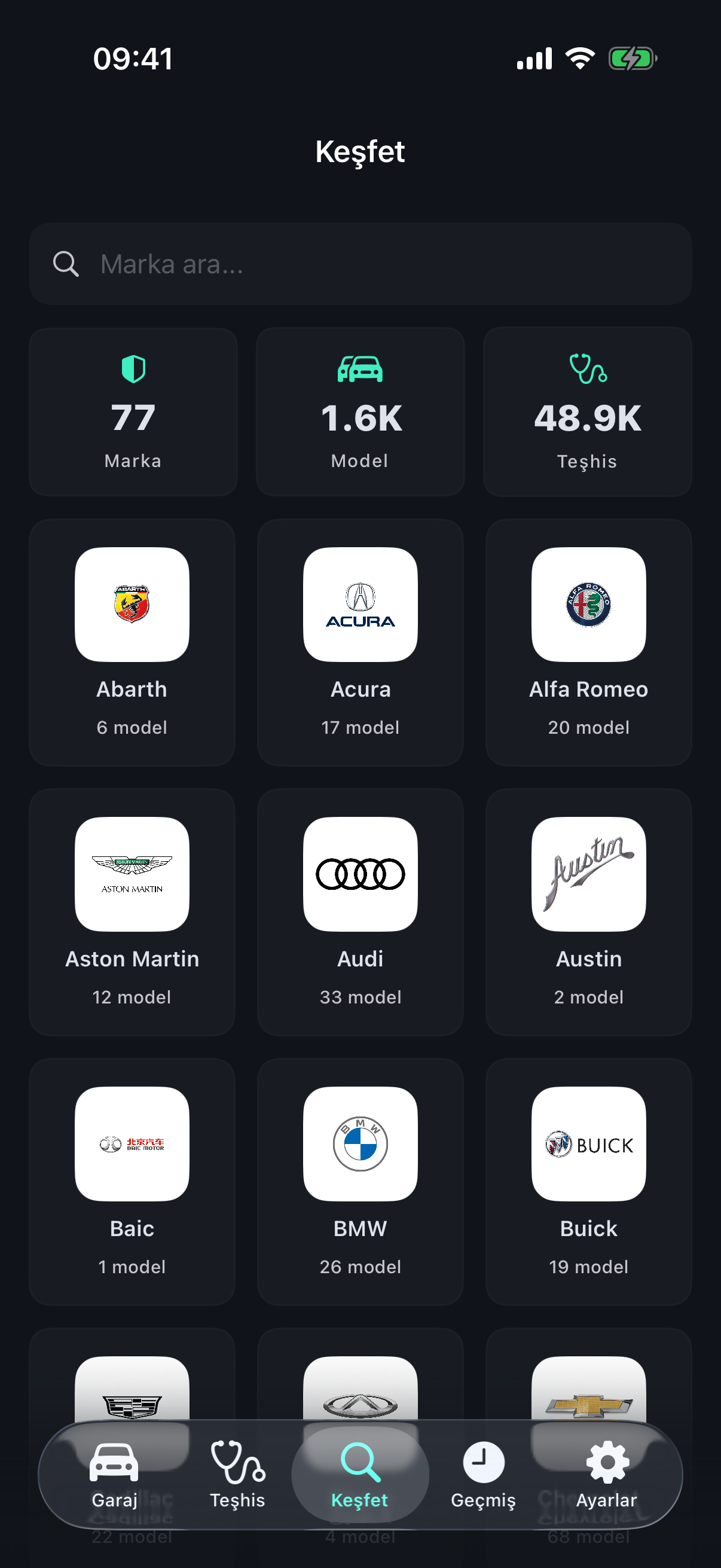The height and width of the screenshot is (1568, 721).
Task: View BMW's 26 models
Action: click(360, 1182)
